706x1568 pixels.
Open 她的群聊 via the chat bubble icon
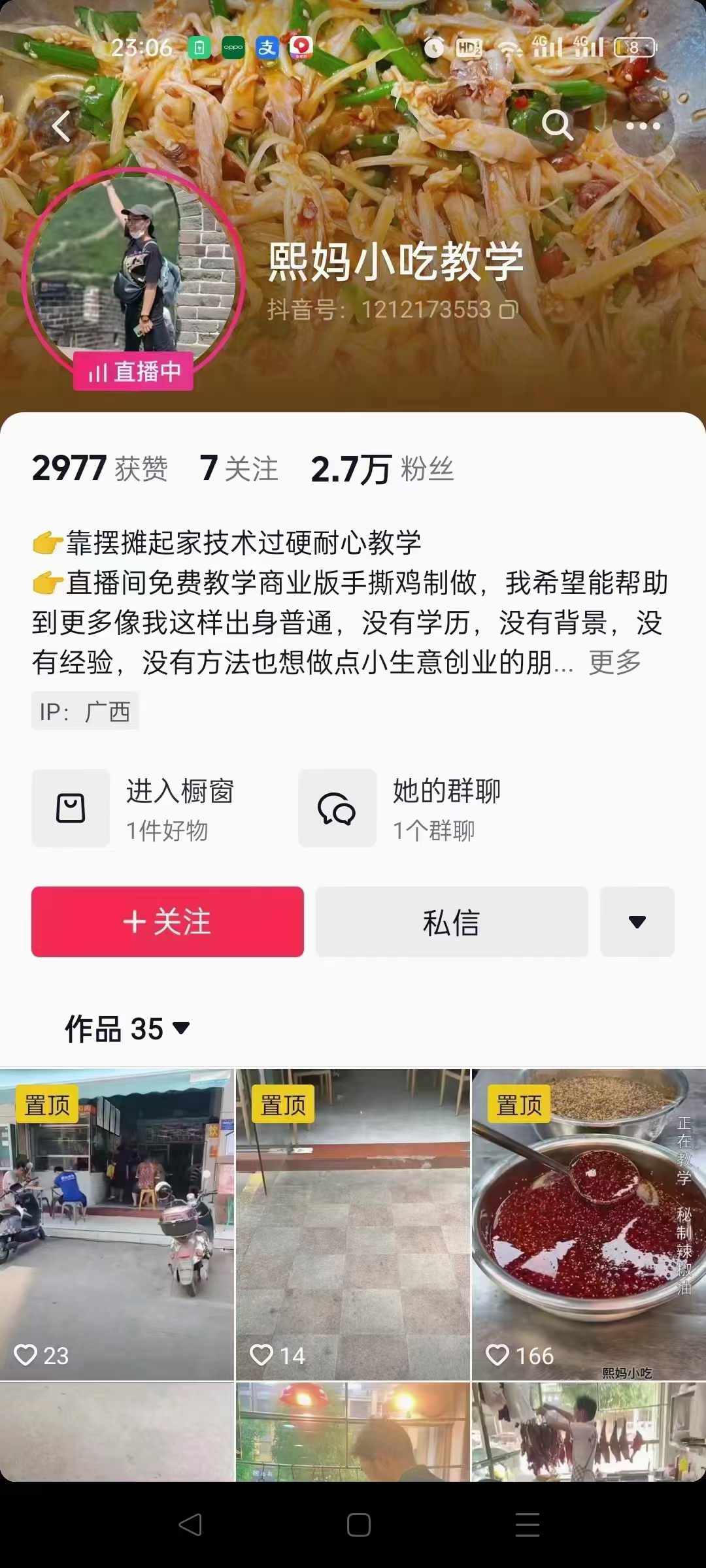(x=337, y=808)
